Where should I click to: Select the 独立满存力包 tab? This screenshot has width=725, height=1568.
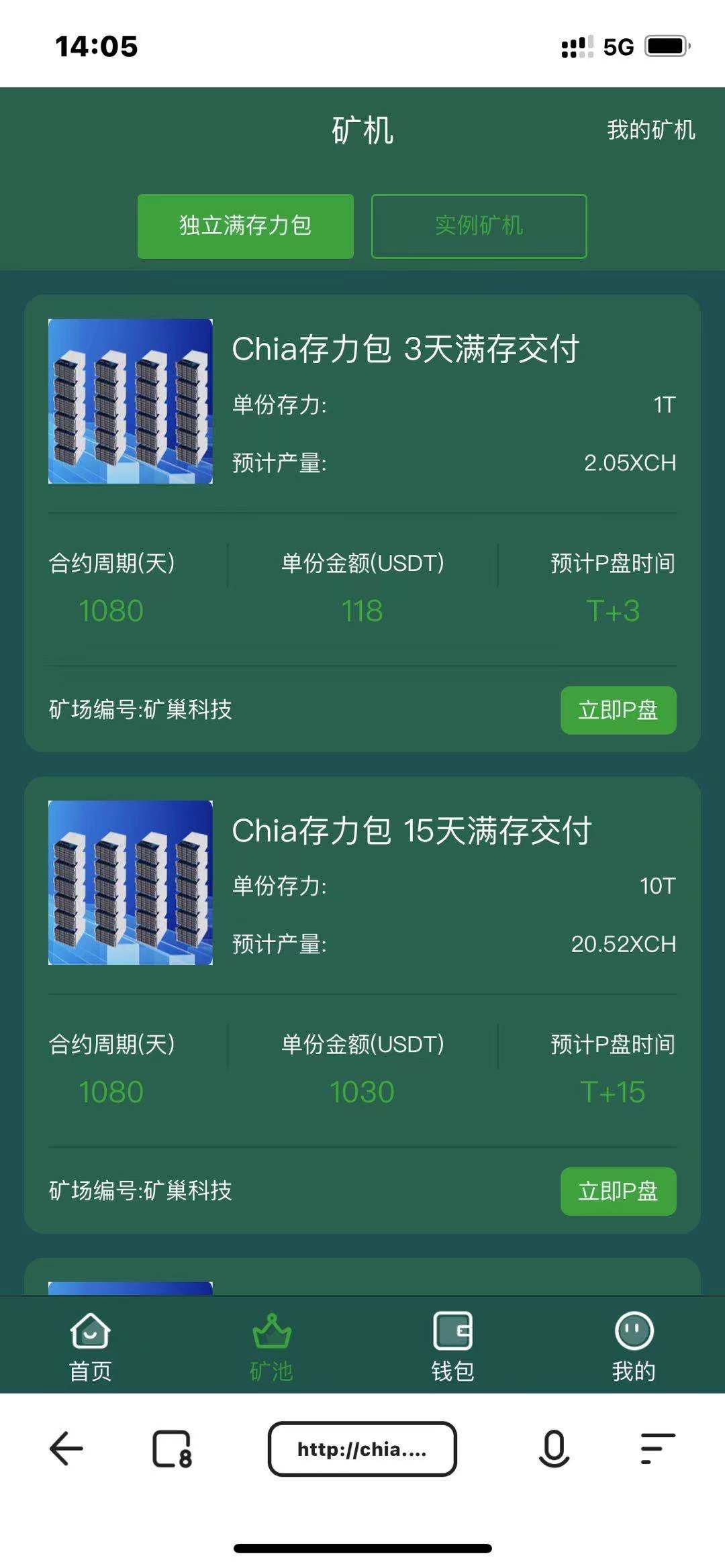pyautogui.click(x=246, y=226)
